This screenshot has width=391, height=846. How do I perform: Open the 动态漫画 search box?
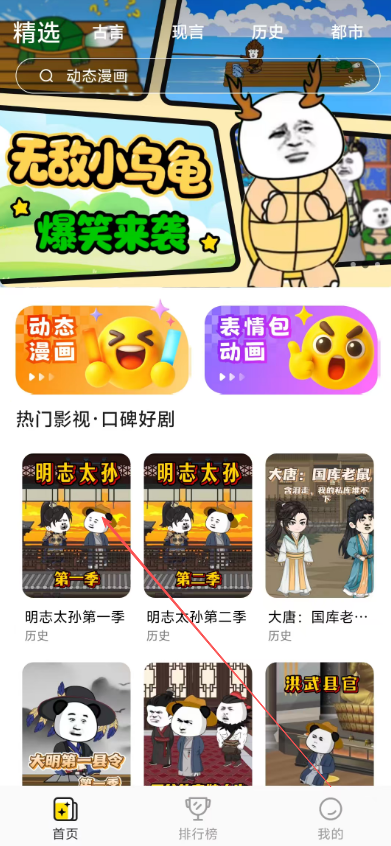[x=197, y=76]
